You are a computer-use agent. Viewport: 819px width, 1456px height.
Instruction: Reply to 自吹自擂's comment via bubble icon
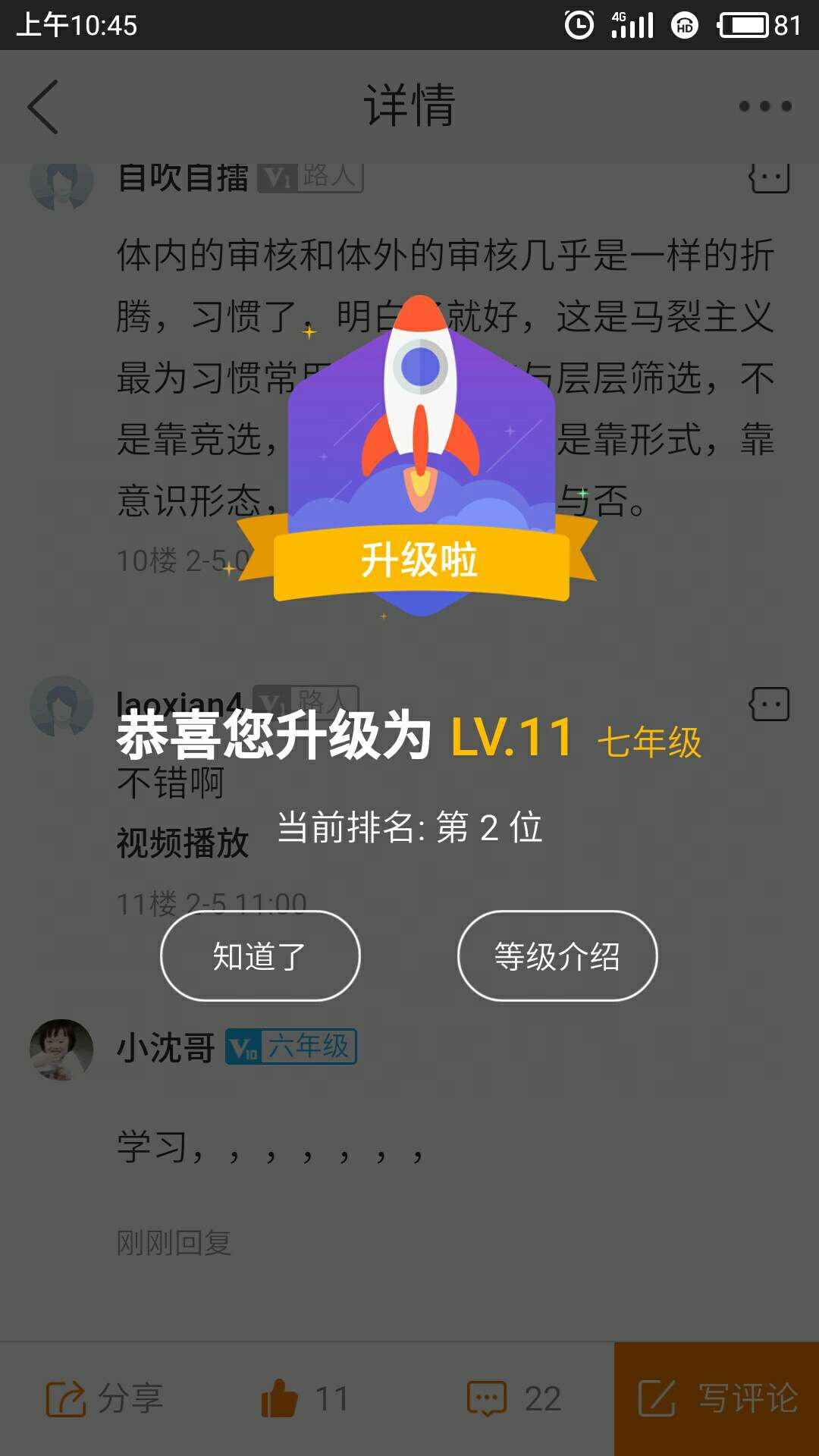click(x=769, y=178)
